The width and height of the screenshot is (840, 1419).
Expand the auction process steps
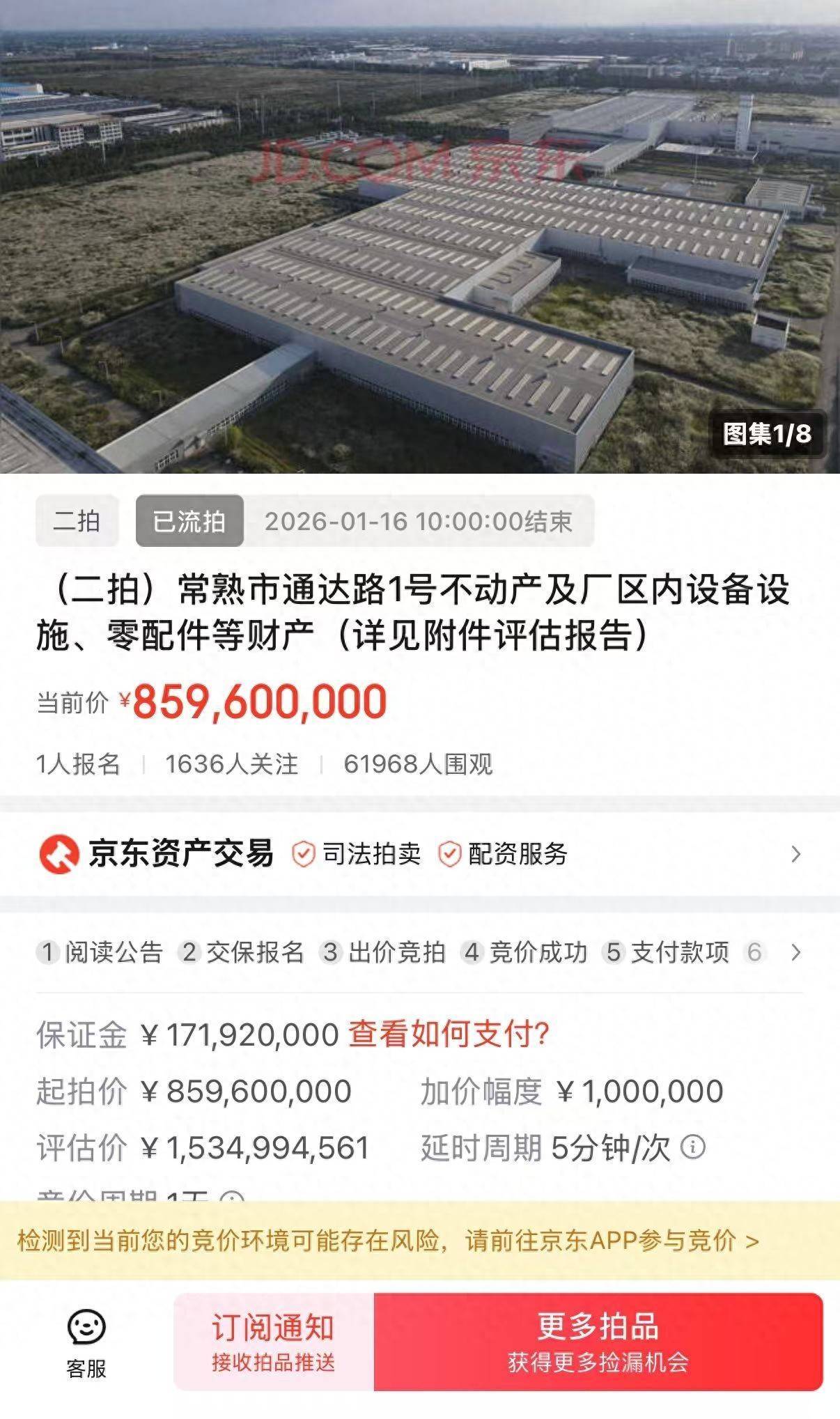[x=796, y=952]
